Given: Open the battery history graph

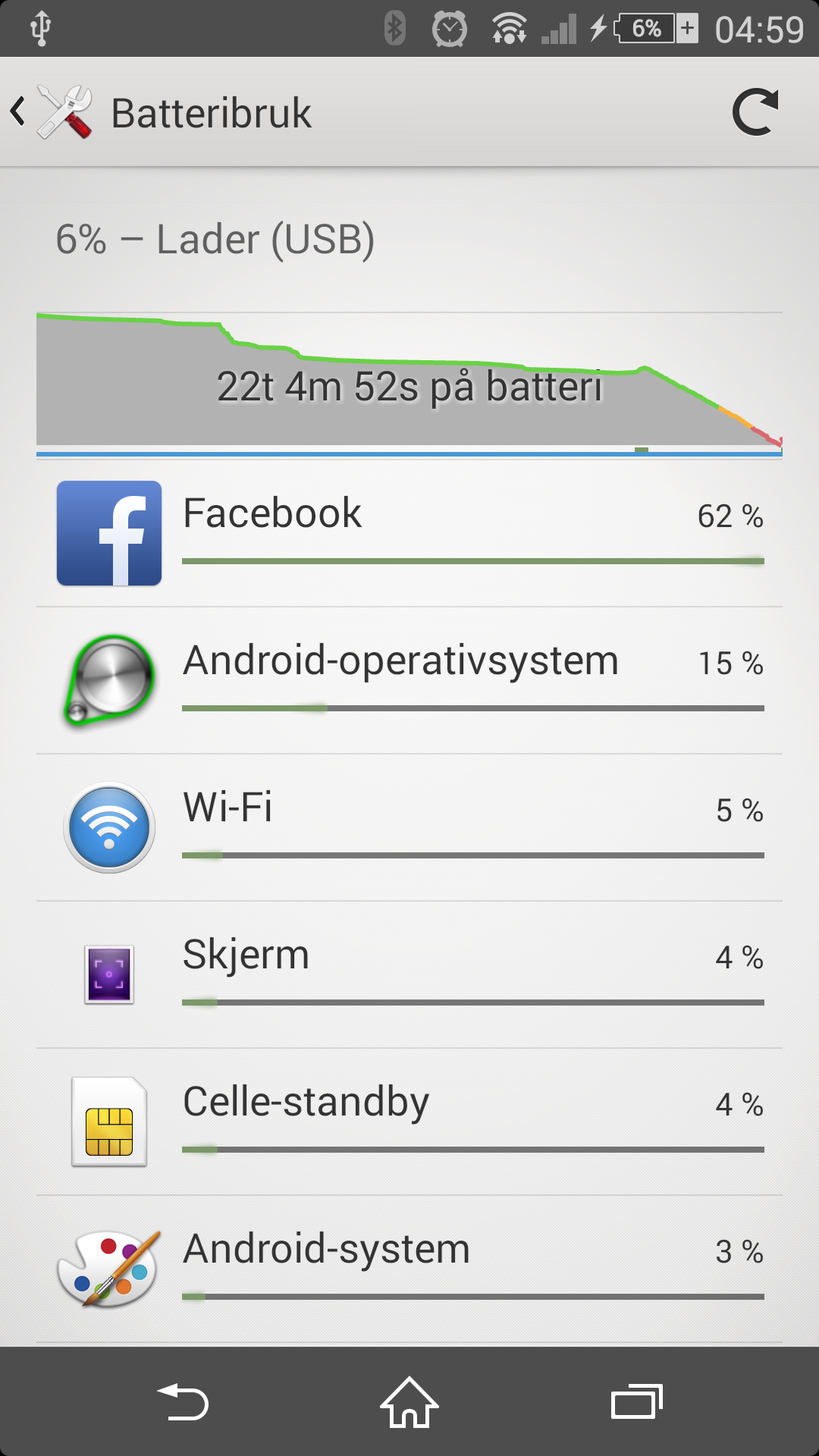Looking at the screenshot, I should pos(409,383).
